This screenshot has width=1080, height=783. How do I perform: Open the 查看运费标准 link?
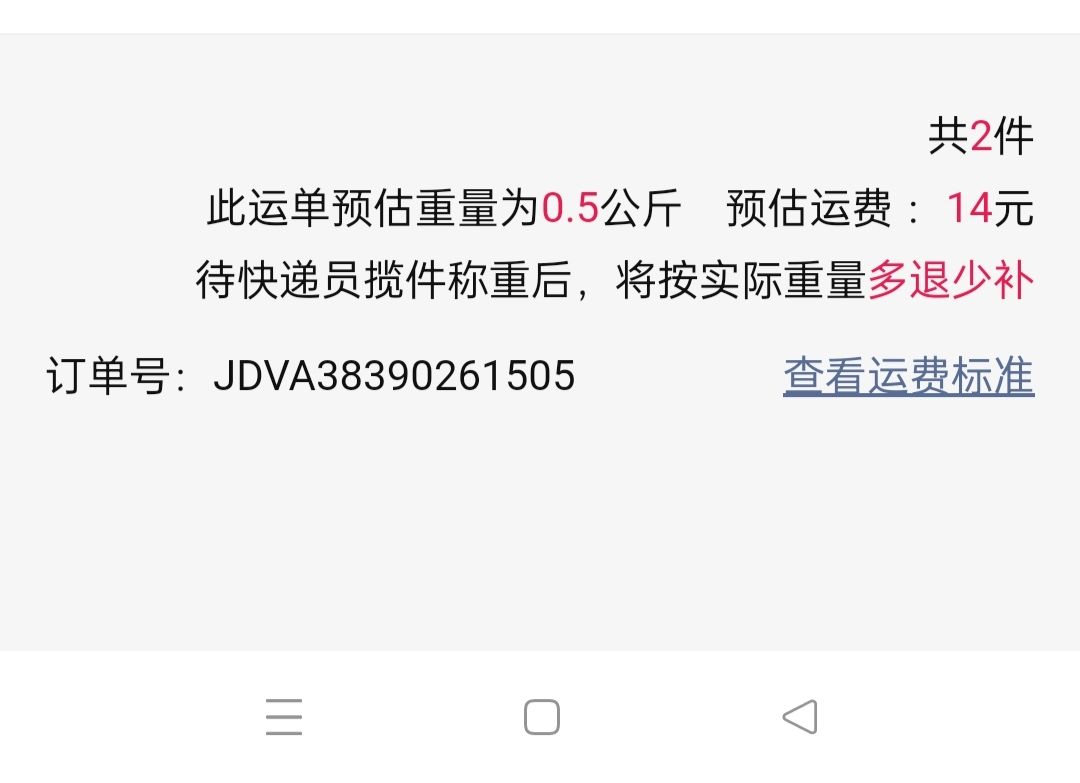(x=908, y=376)
